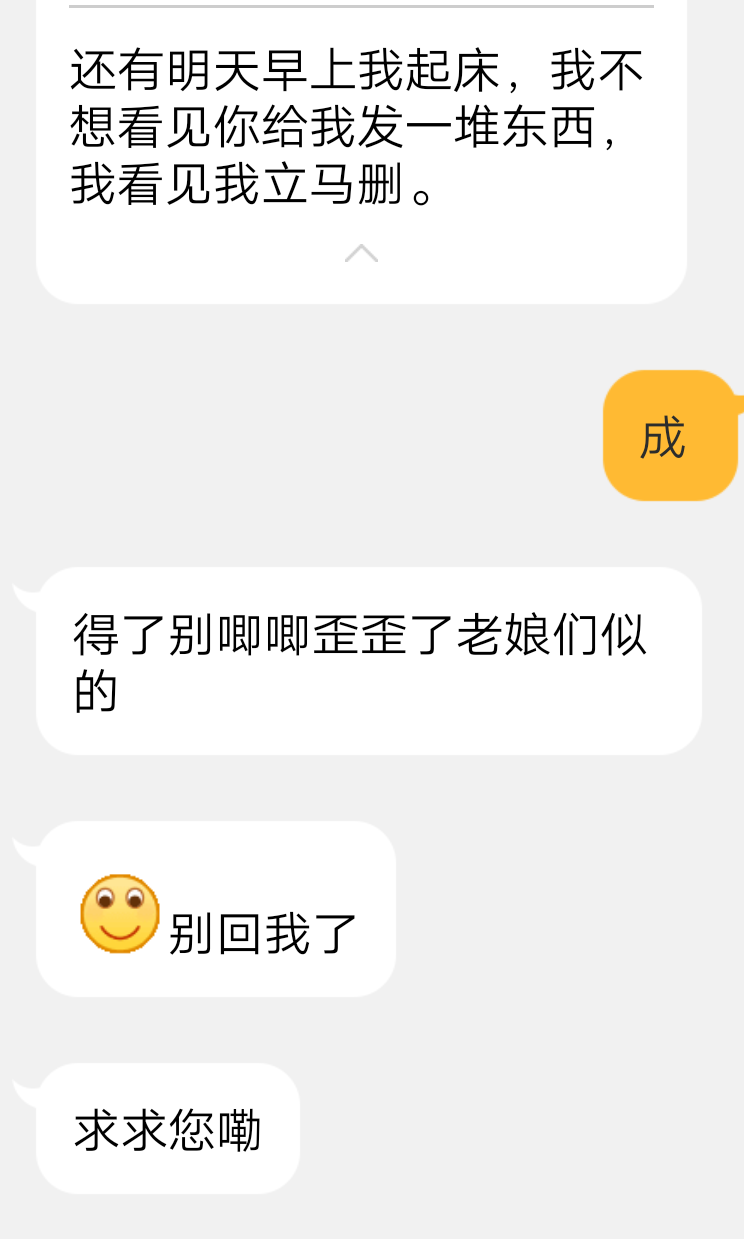Click the yellow outgoing message bubble
Image resolution: width=744 pixels, height=1239 pixels.
click(669, 438)
